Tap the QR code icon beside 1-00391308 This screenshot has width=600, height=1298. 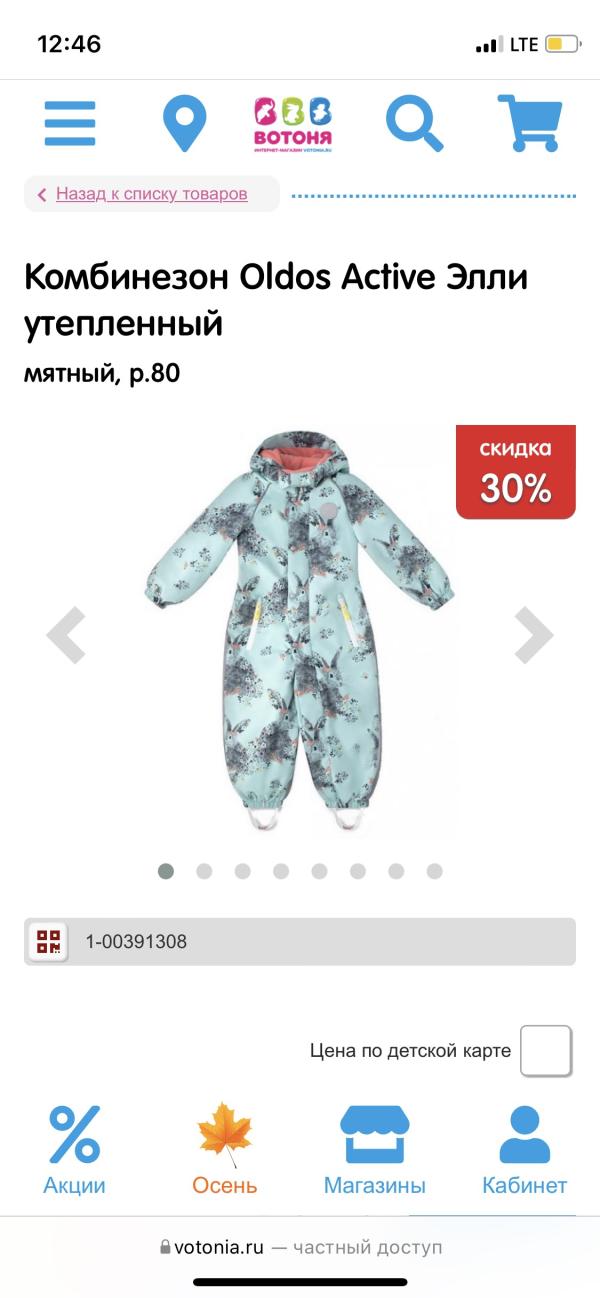point(48,941)
